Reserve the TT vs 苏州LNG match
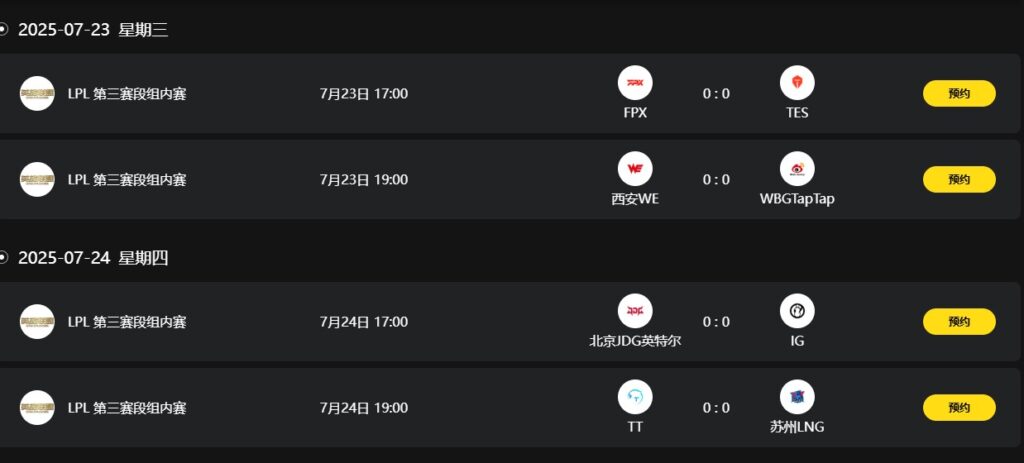The width and height of the screenshot is (1024, 463). [x=958, y=407]
